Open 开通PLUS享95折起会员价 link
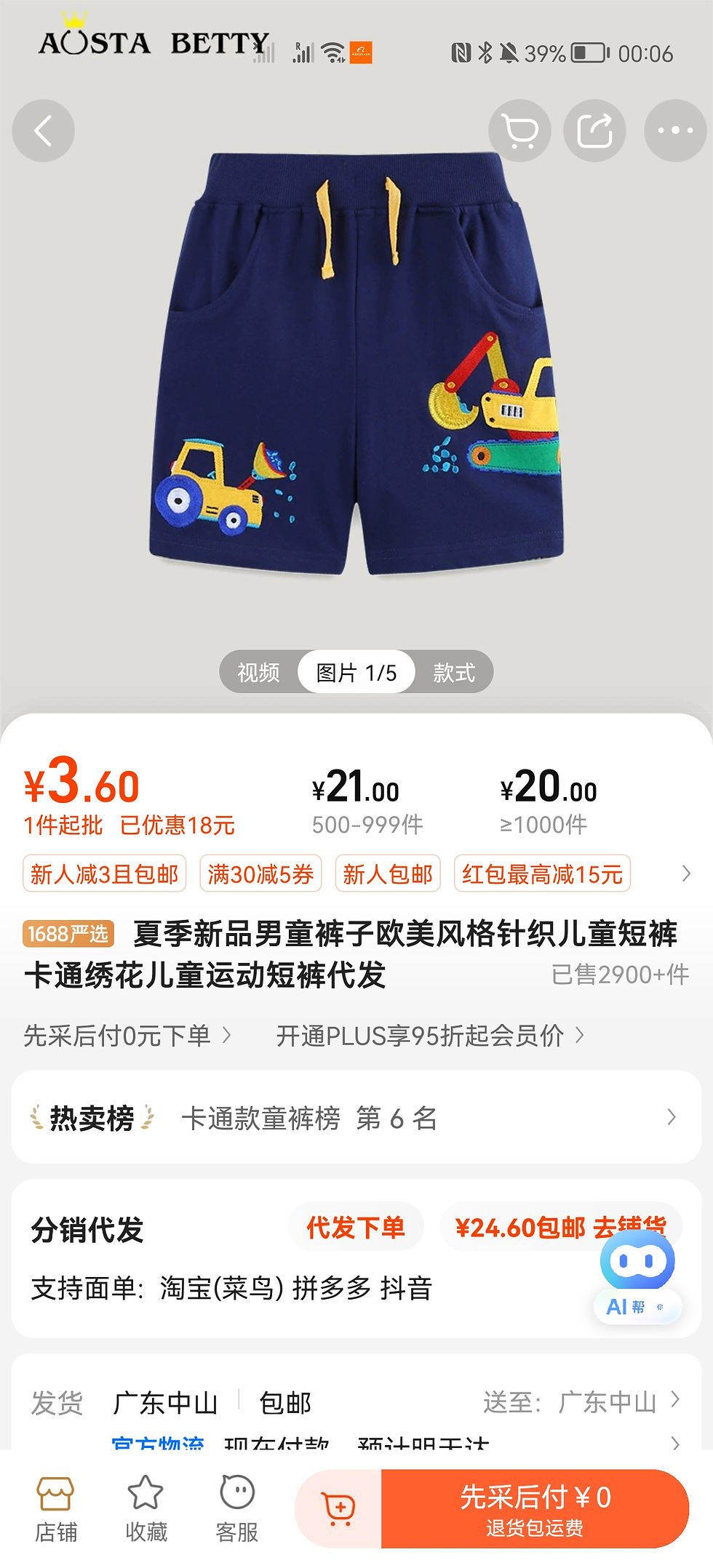713x1568 pixels. [429, 1035]
